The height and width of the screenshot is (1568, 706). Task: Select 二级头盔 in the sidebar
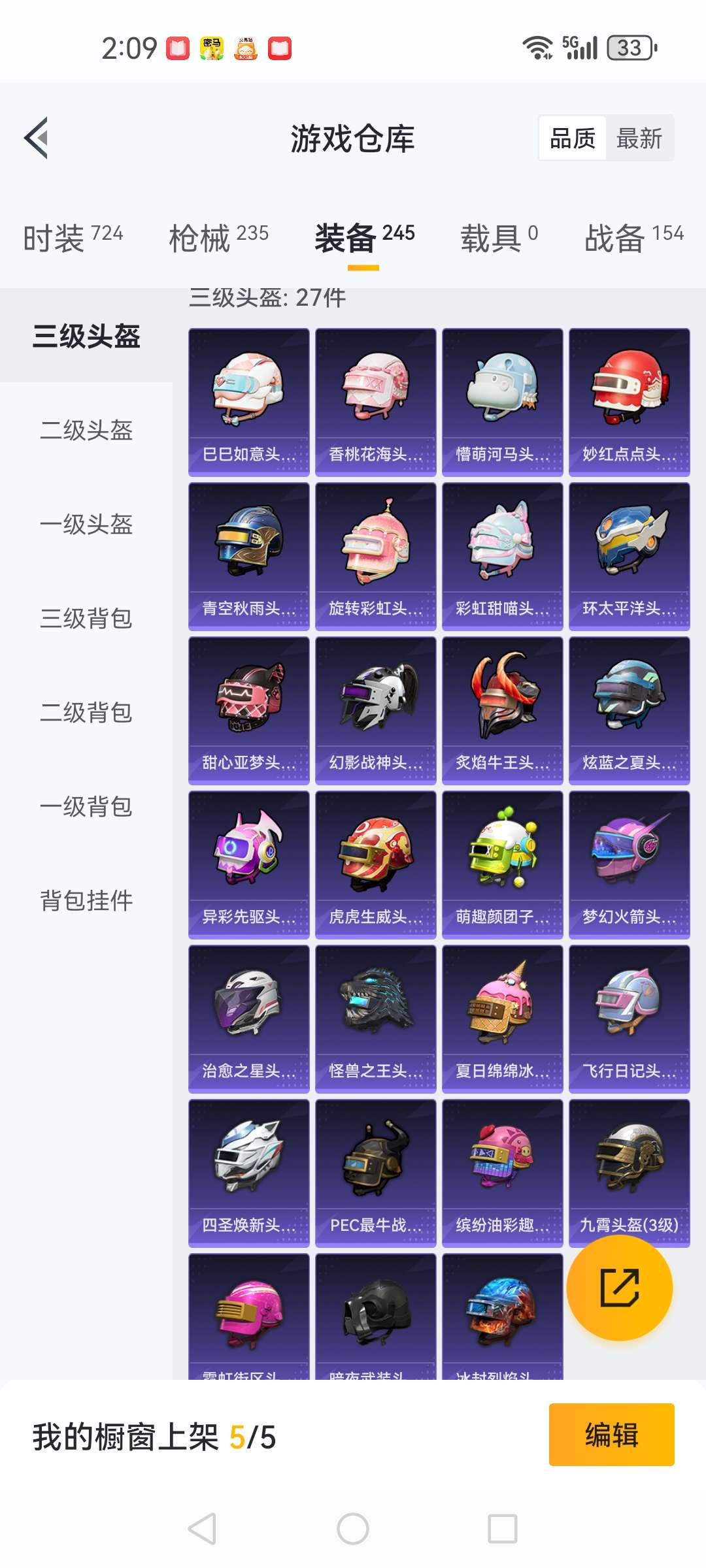[x=86, y=430]
